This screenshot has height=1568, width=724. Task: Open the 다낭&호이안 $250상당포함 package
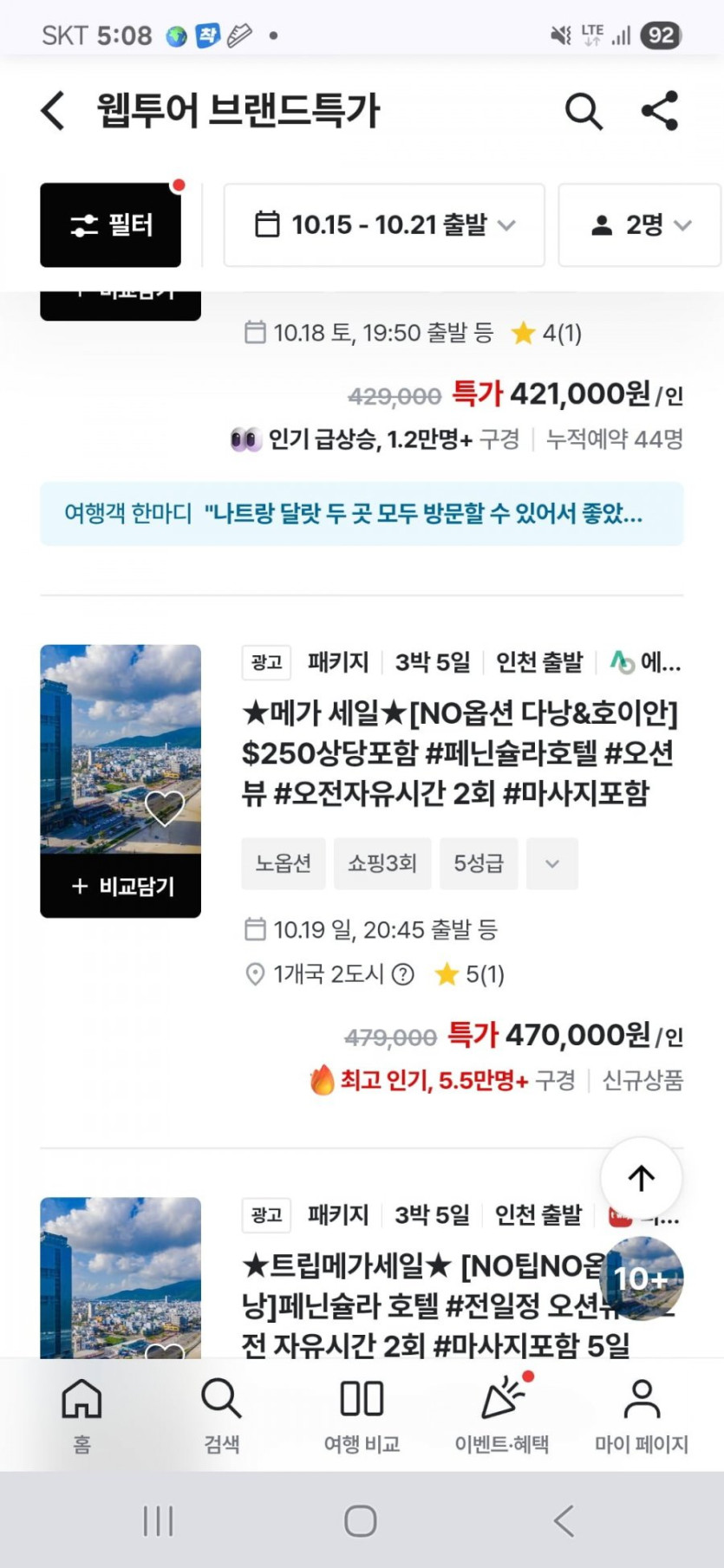(x=460, y=752)
